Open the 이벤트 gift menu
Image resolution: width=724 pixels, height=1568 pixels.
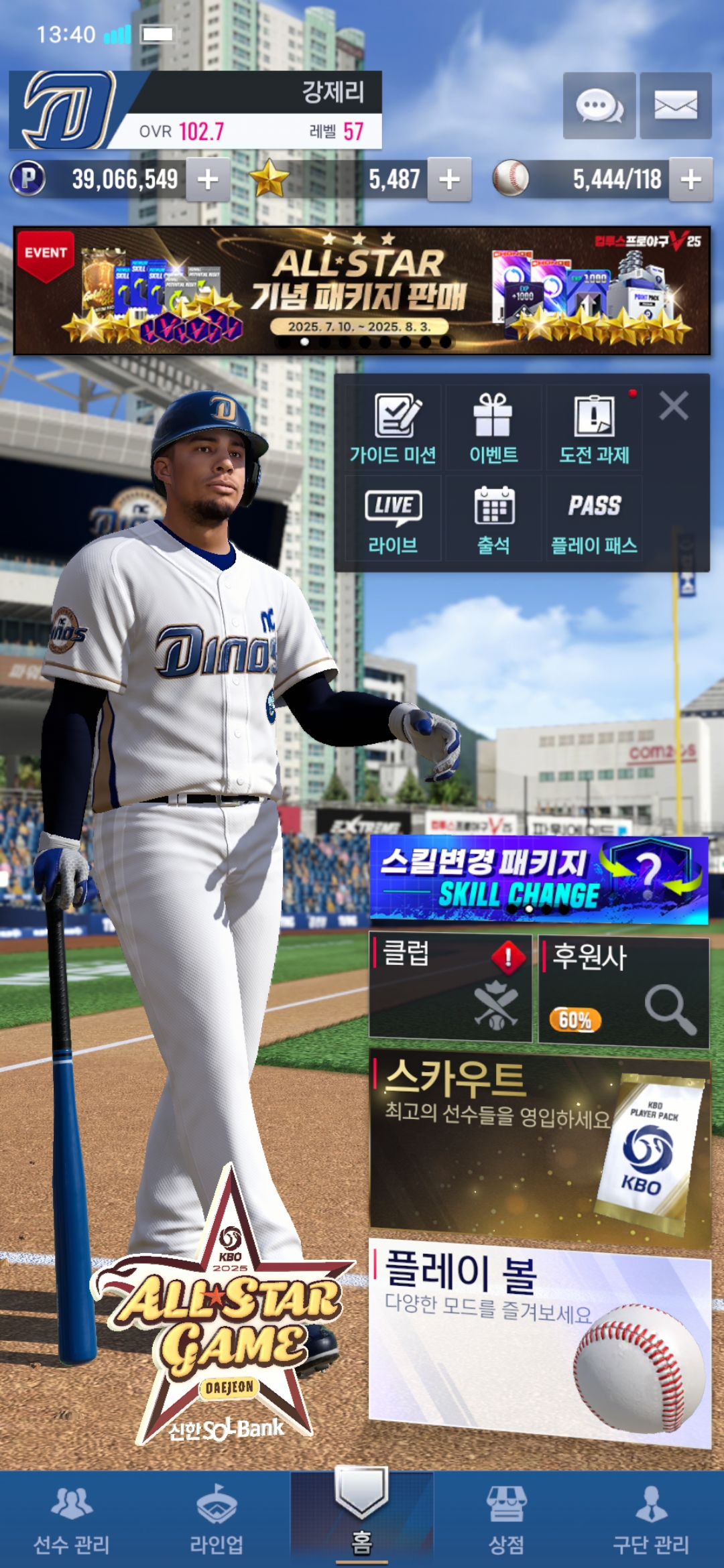pyautogui.click(x=493, y=430)
